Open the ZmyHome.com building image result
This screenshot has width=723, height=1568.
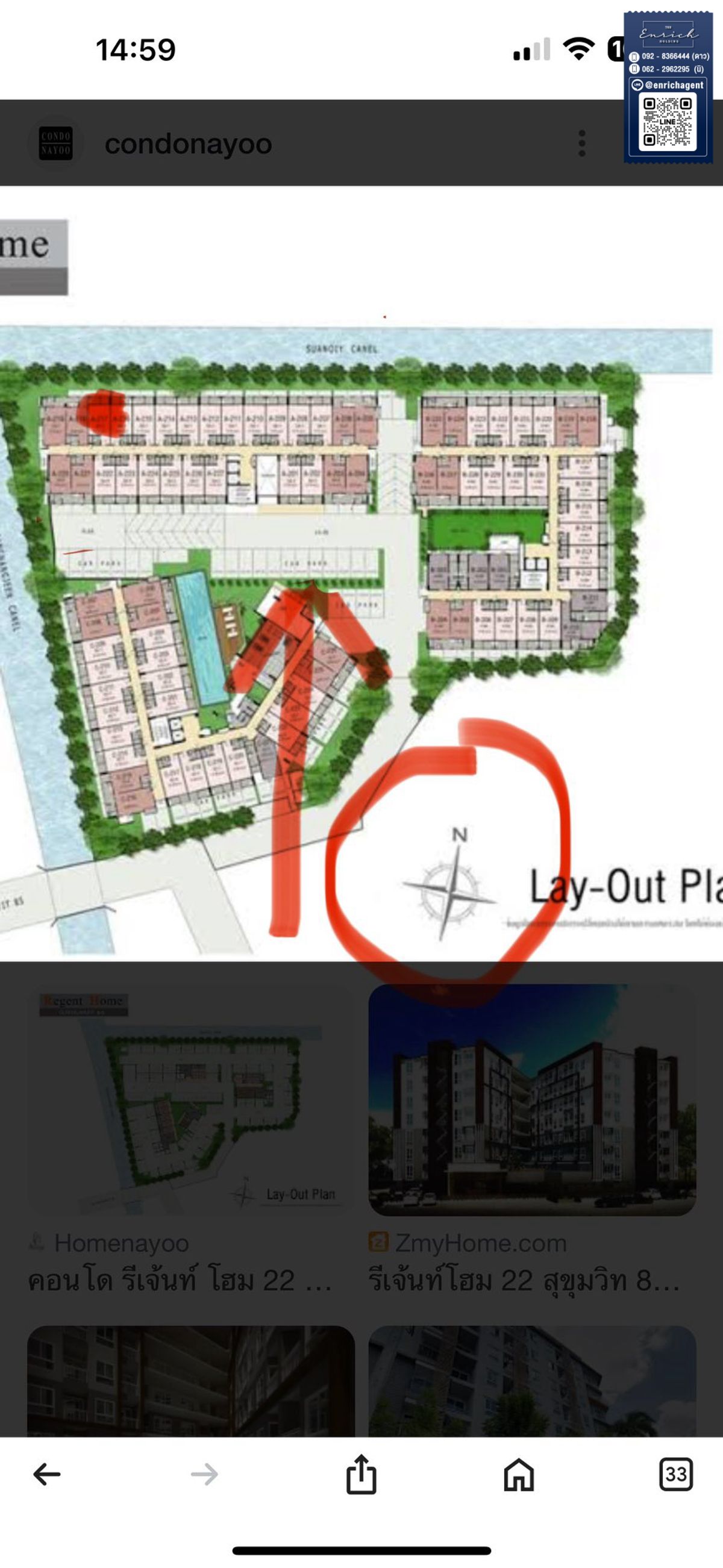532,1099
